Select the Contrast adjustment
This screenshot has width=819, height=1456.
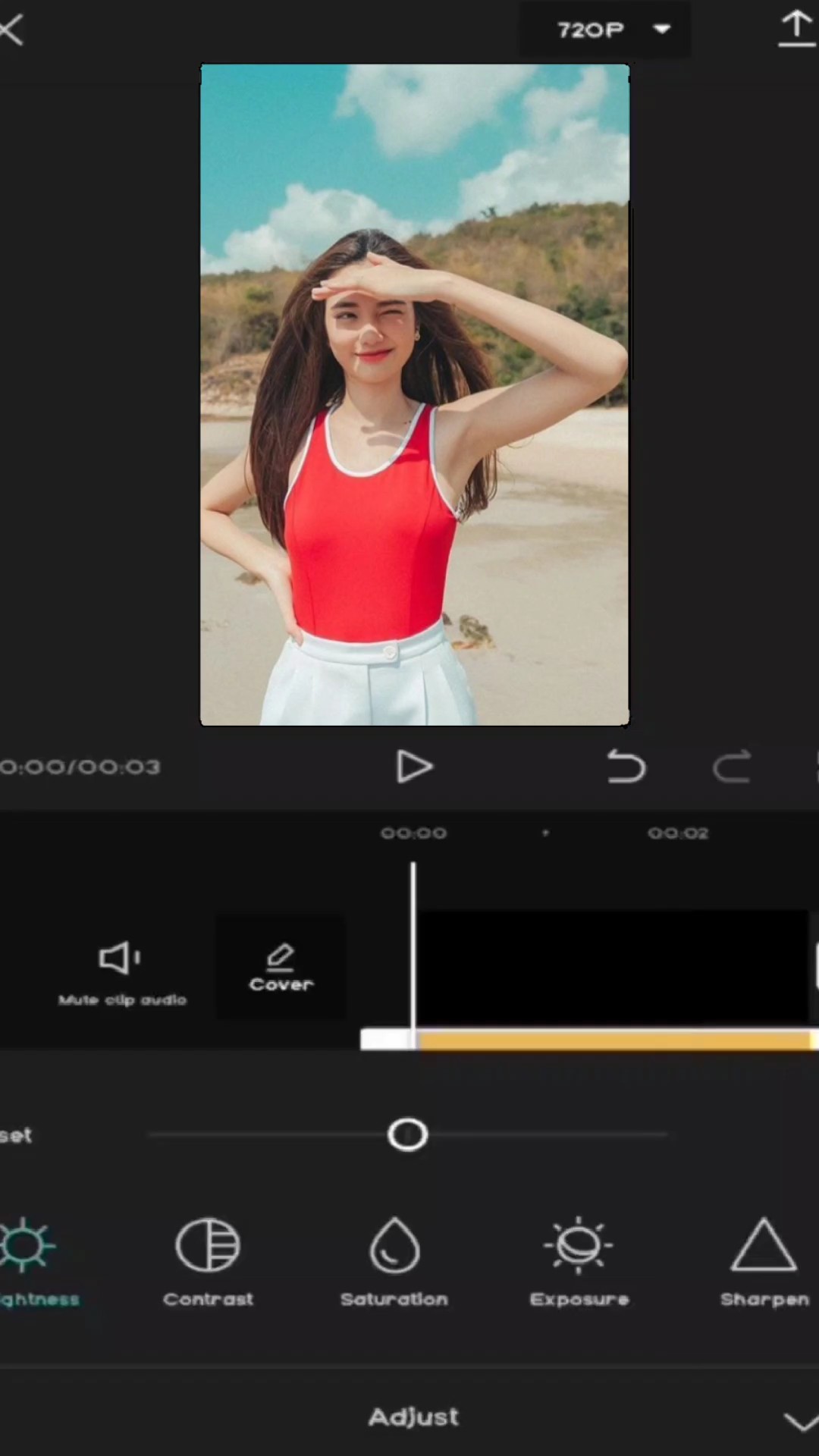click(208, 1262)
